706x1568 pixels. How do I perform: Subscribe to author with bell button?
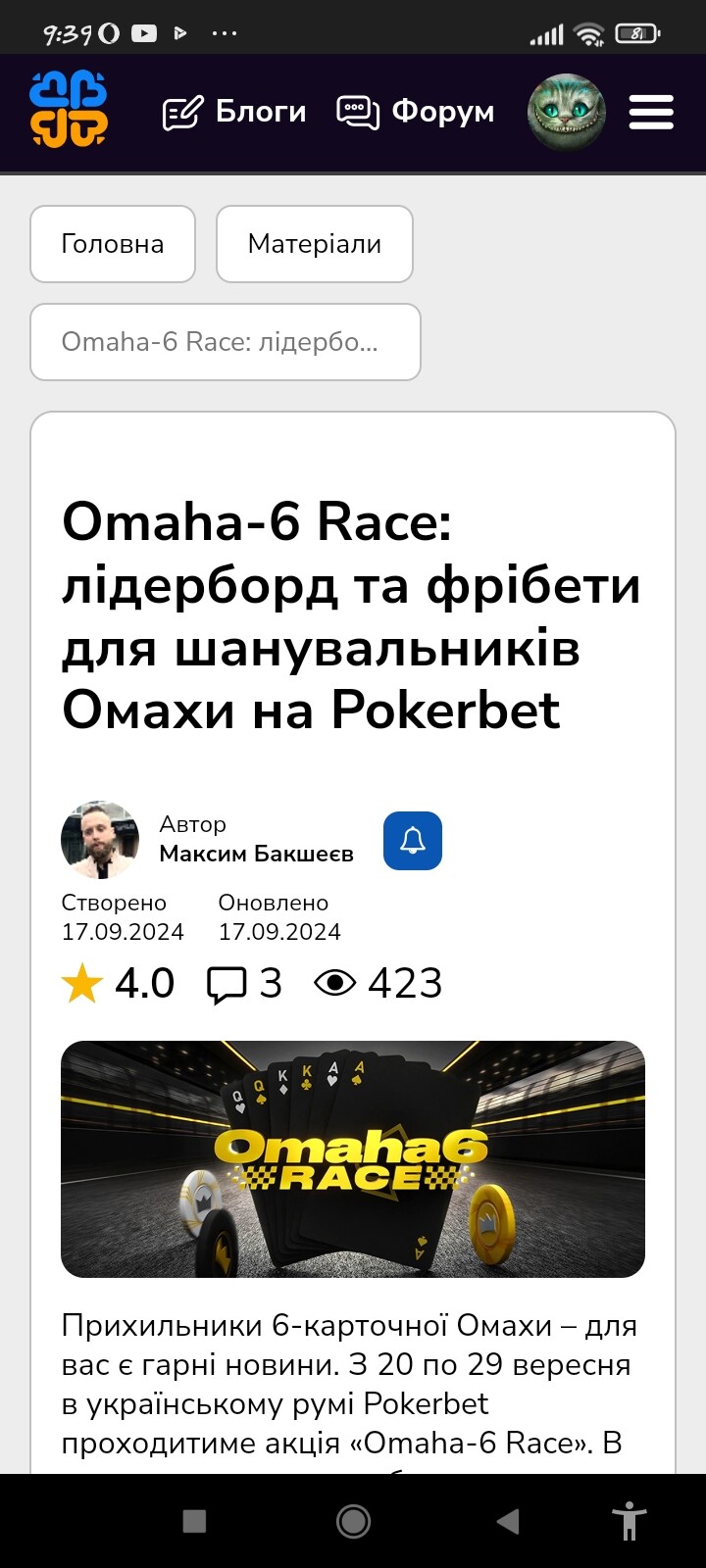pos(413,841)
